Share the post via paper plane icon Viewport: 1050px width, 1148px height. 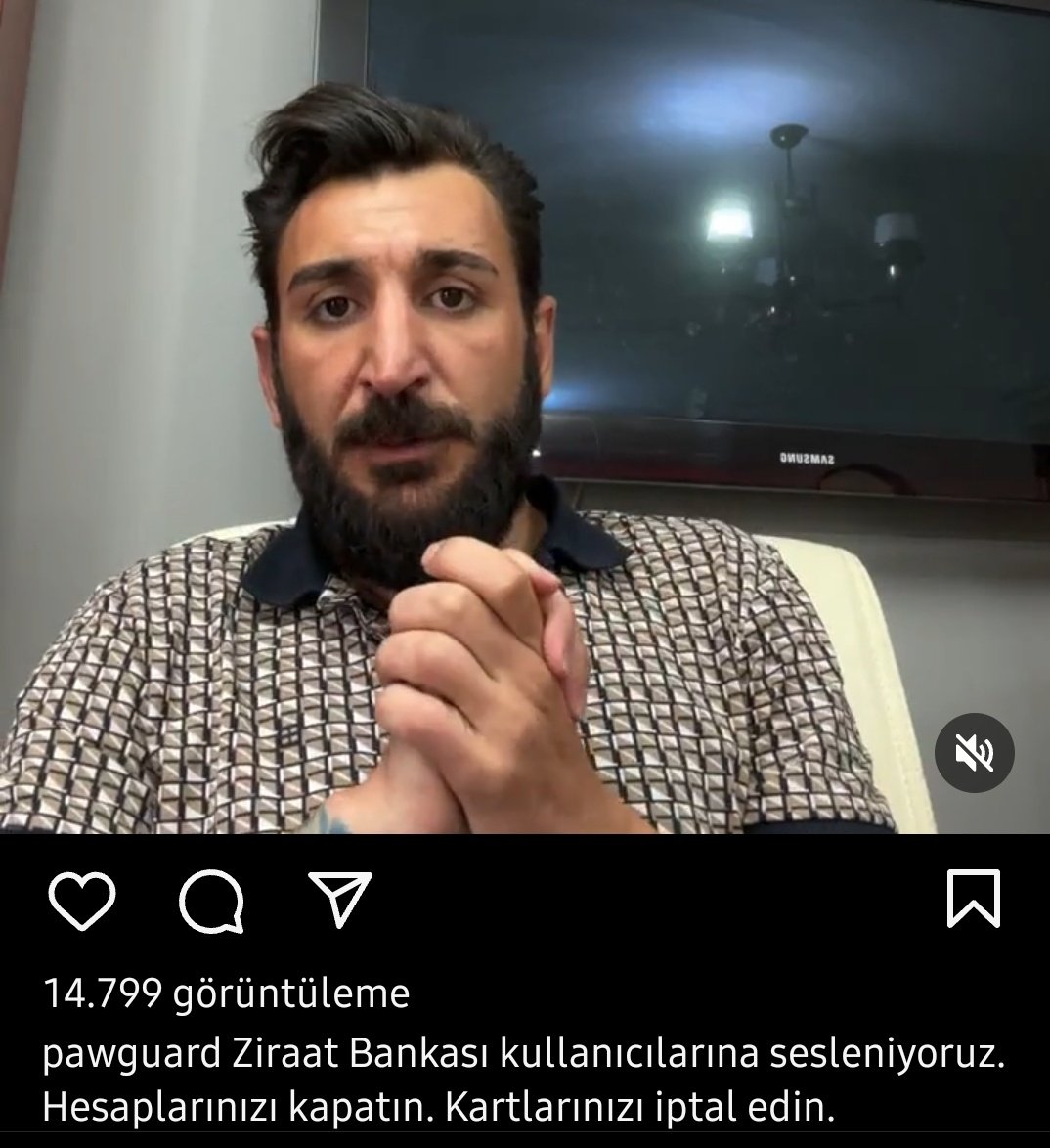[340, 900]
